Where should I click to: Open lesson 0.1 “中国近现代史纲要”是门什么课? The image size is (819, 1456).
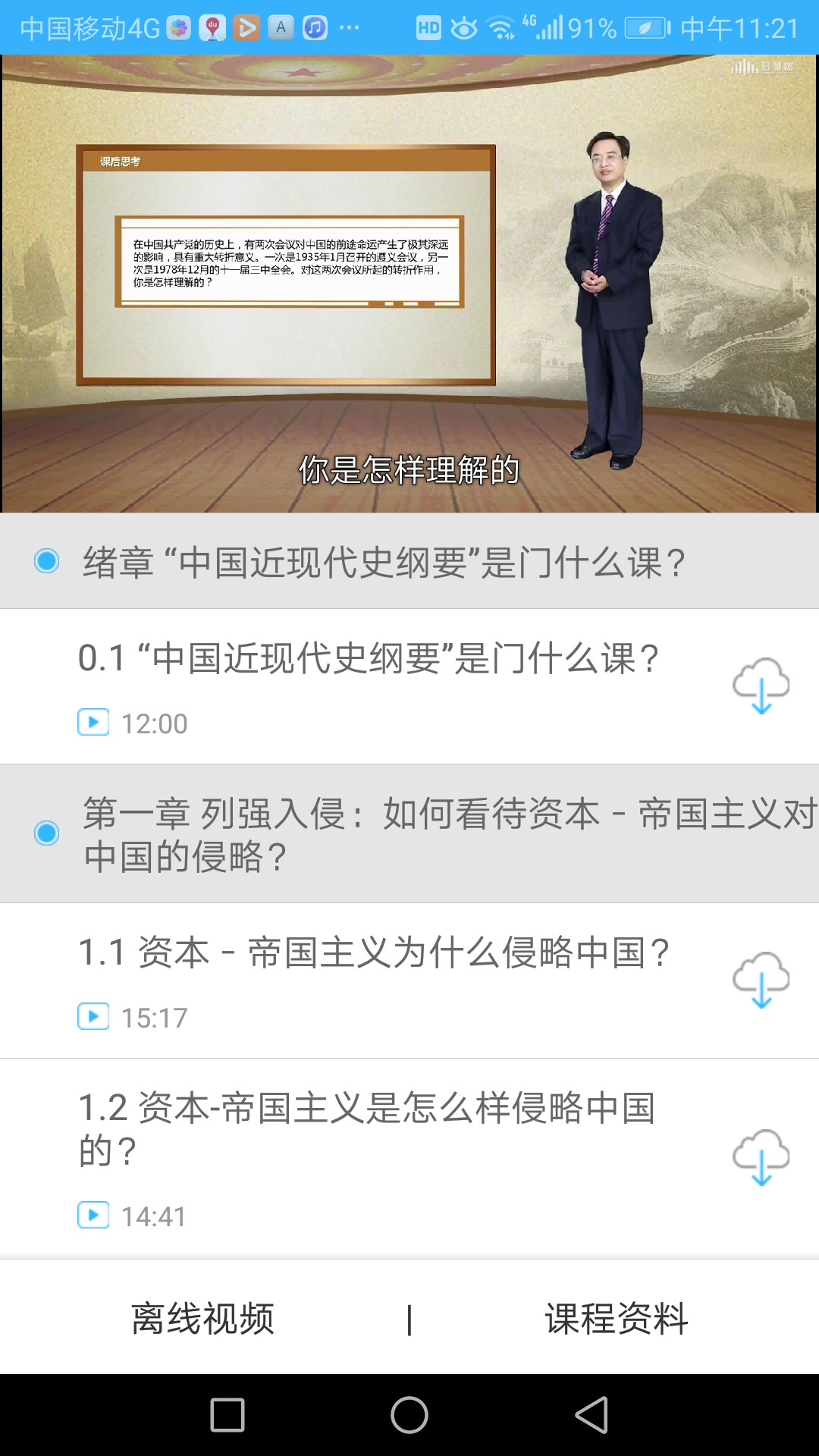(x=368, y=658)
